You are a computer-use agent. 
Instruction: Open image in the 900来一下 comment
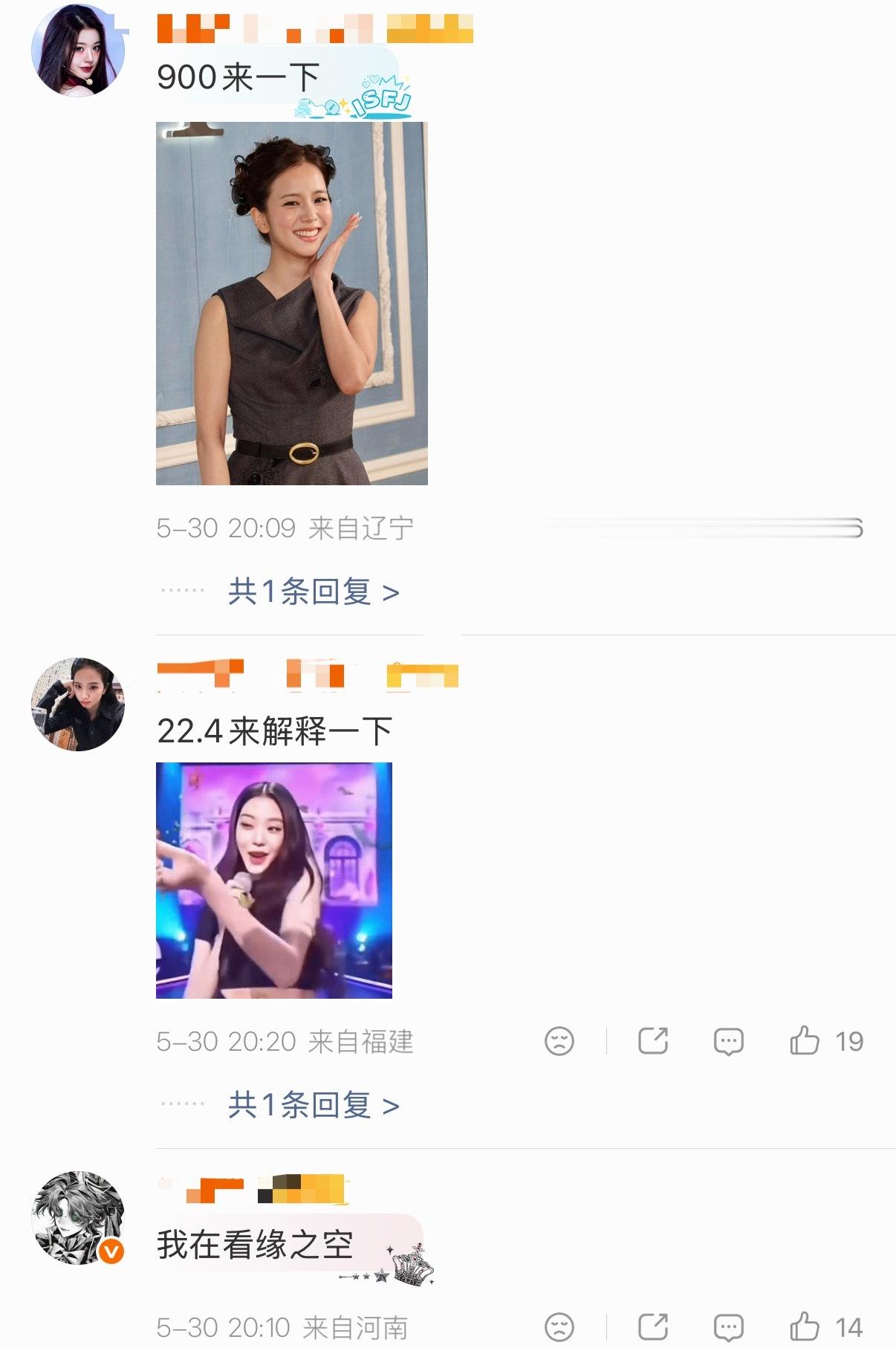tap(291, 303)
